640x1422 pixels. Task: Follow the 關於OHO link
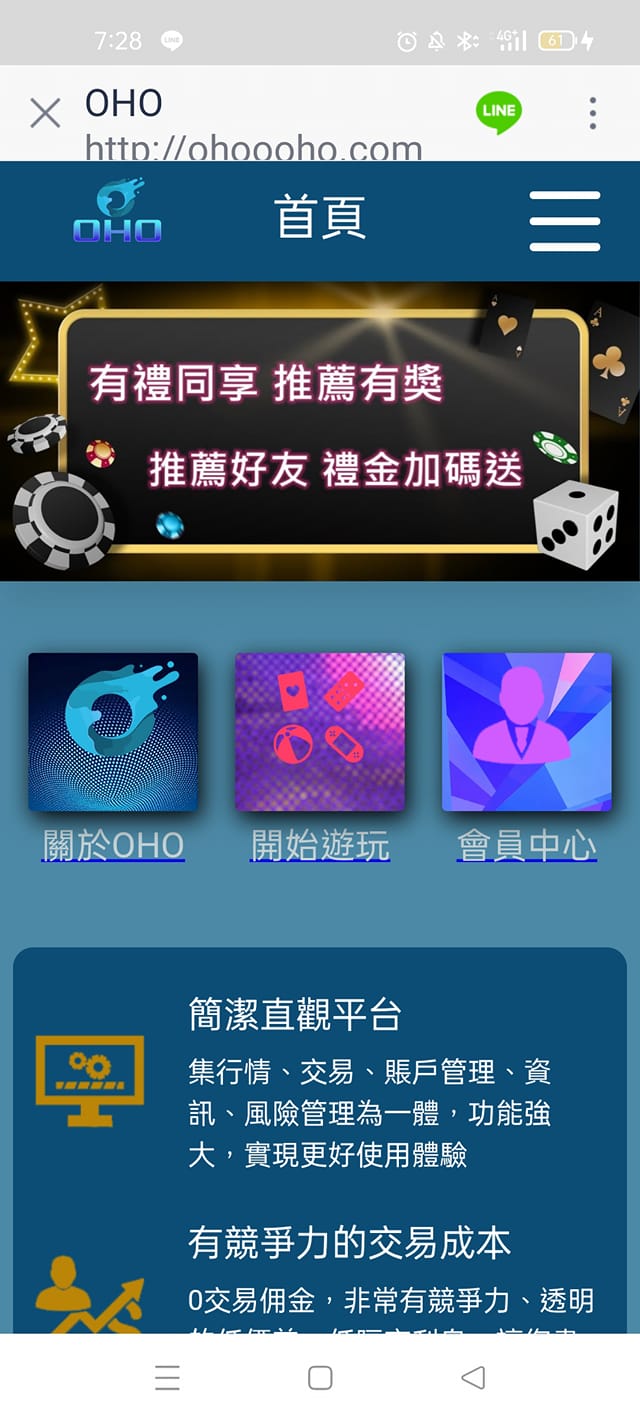tap(113, 846)
